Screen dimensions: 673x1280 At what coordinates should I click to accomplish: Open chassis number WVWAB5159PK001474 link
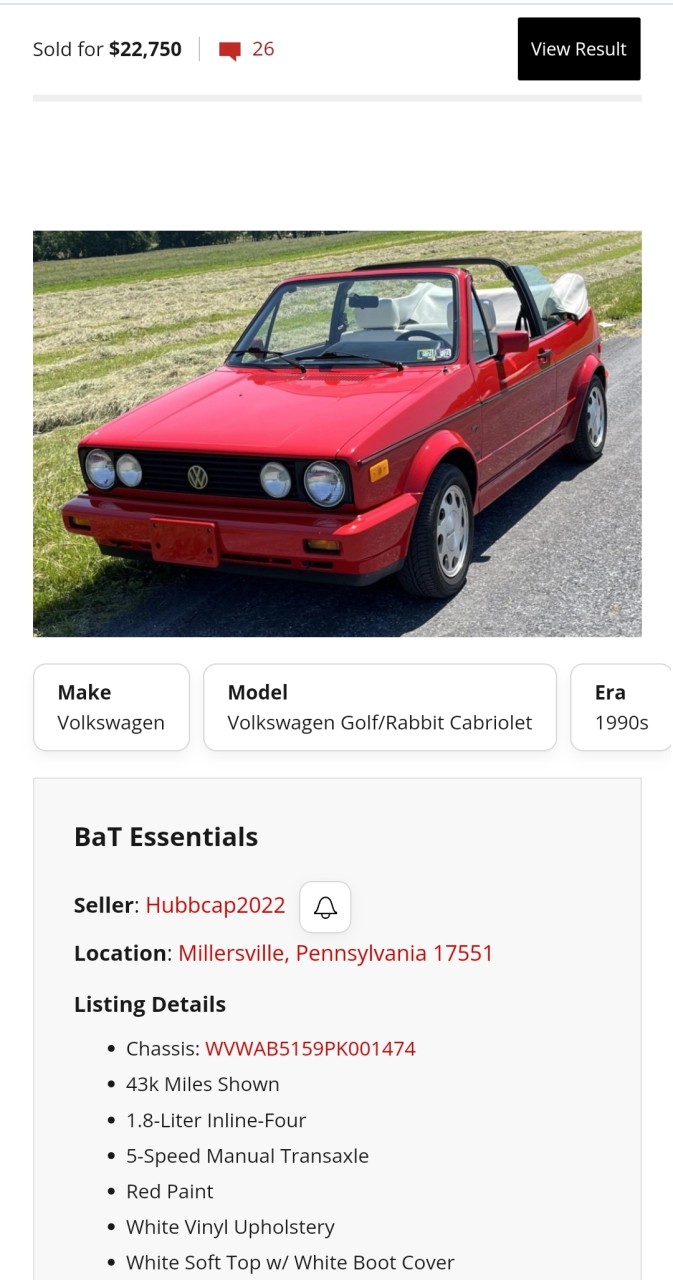point(310,1049)
